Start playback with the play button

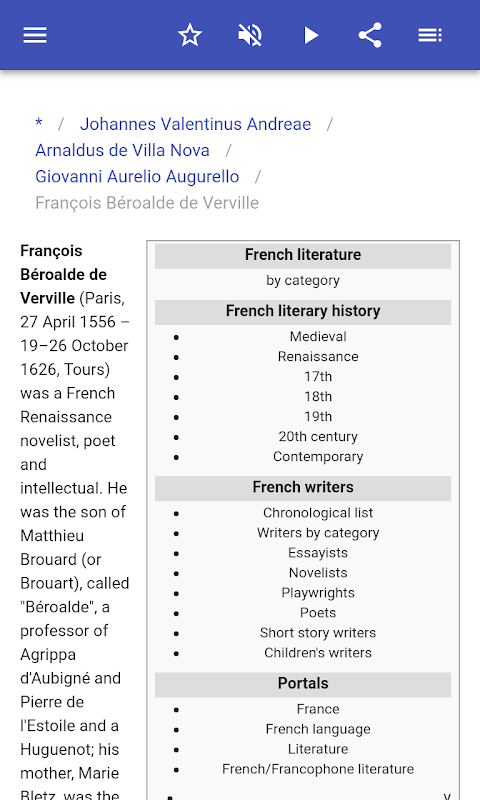coord(311,35)
